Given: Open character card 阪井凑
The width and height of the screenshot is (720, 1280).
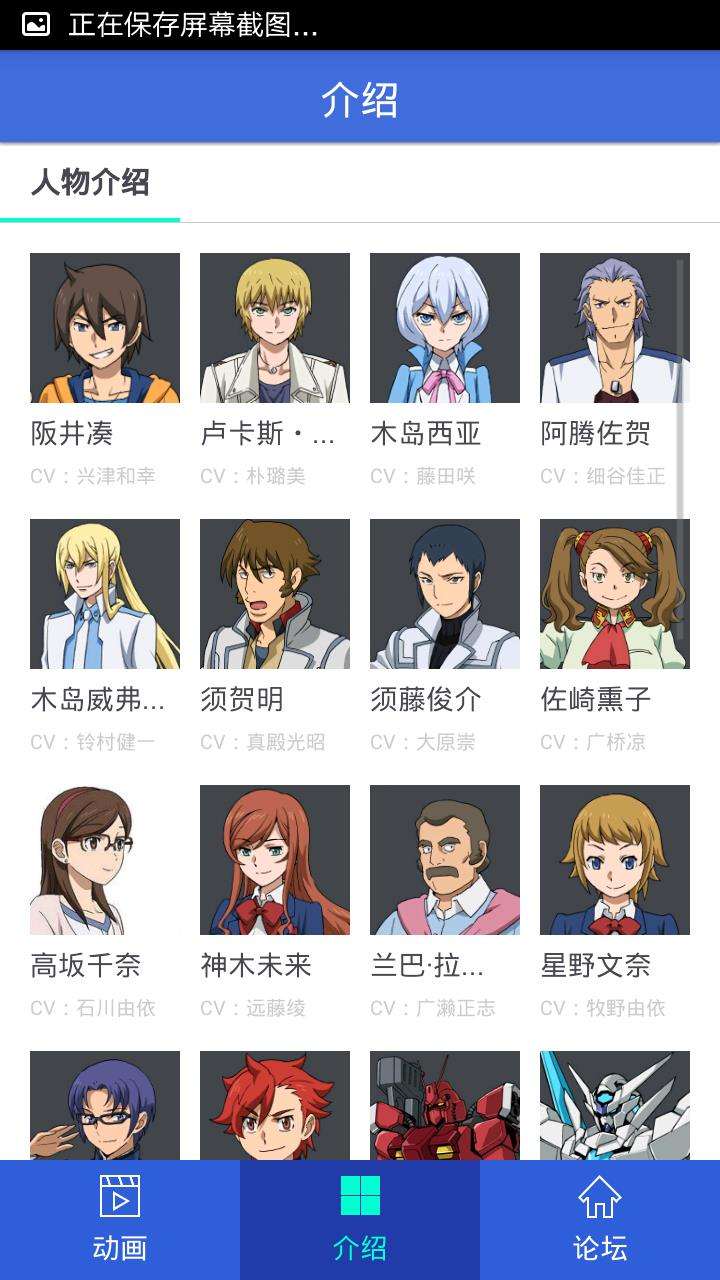Looking at the screenshot, I should (105, 328).
